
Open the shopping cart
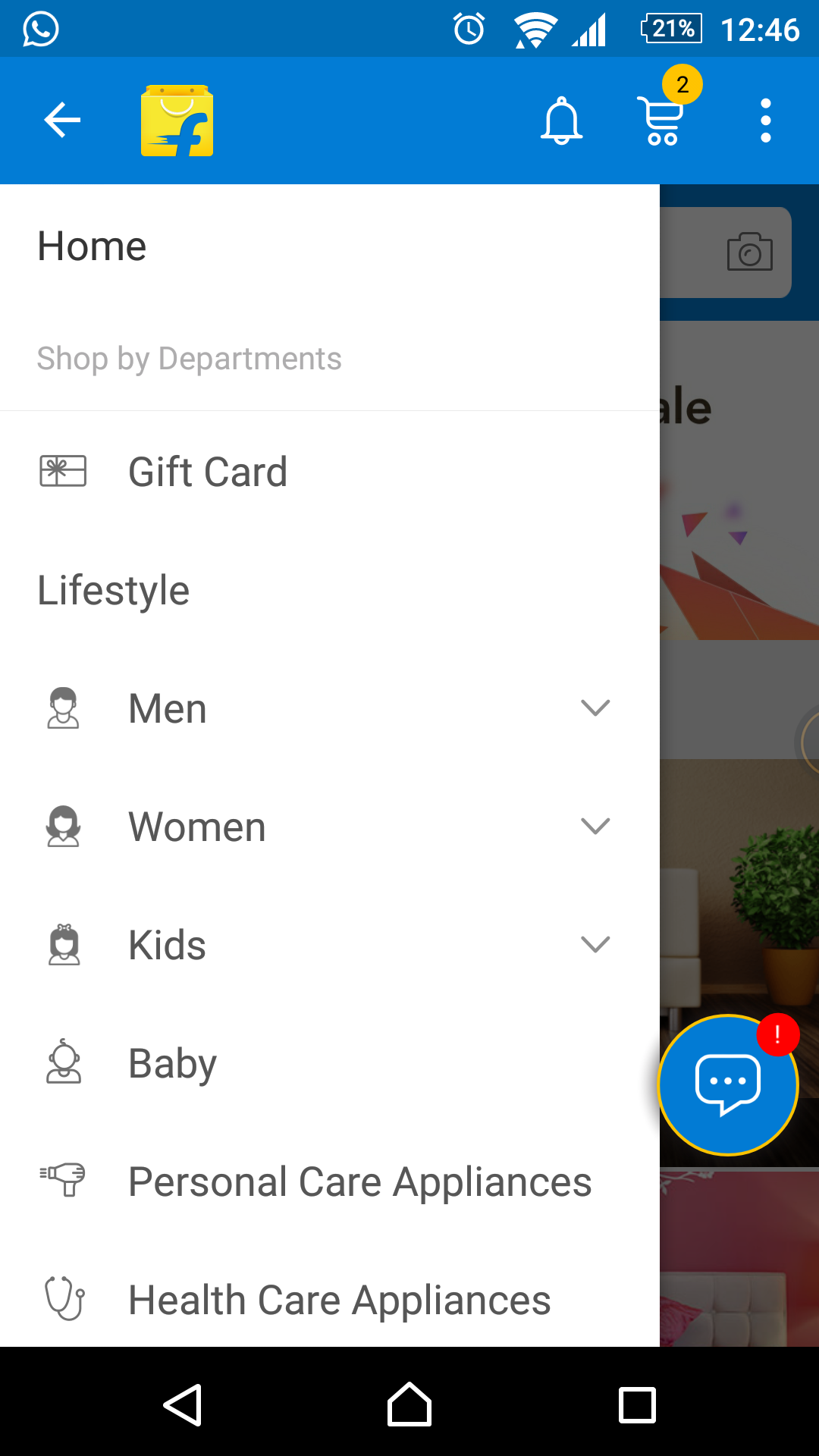[663, 120]
